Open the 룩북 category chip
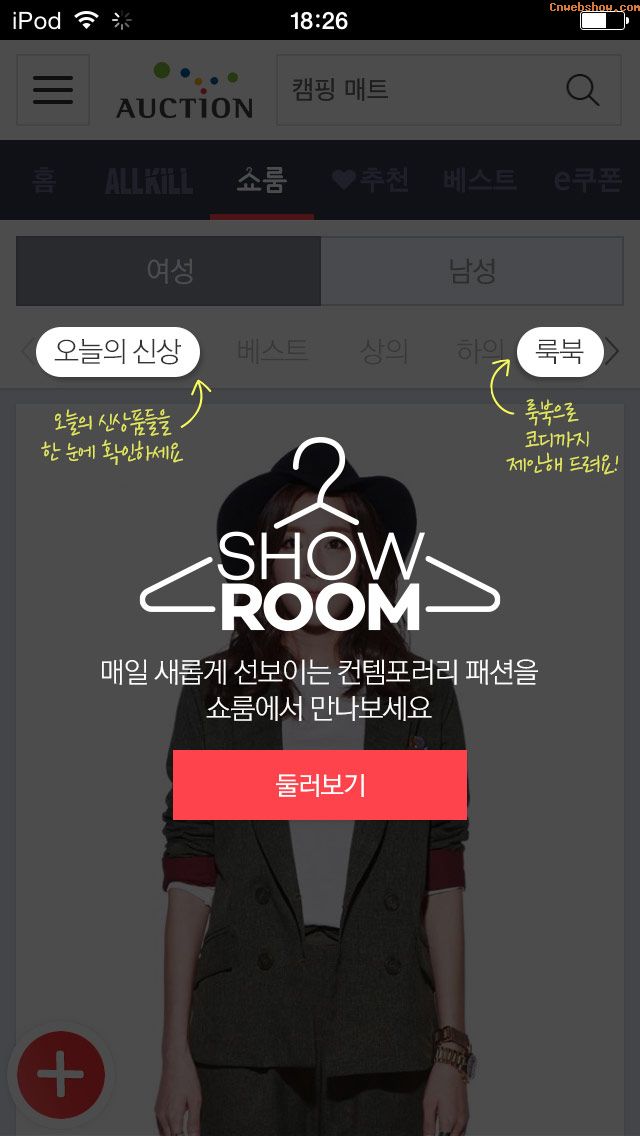Image resolution: width=640 pixels, height=1136 pixels. tap(560, 352)
